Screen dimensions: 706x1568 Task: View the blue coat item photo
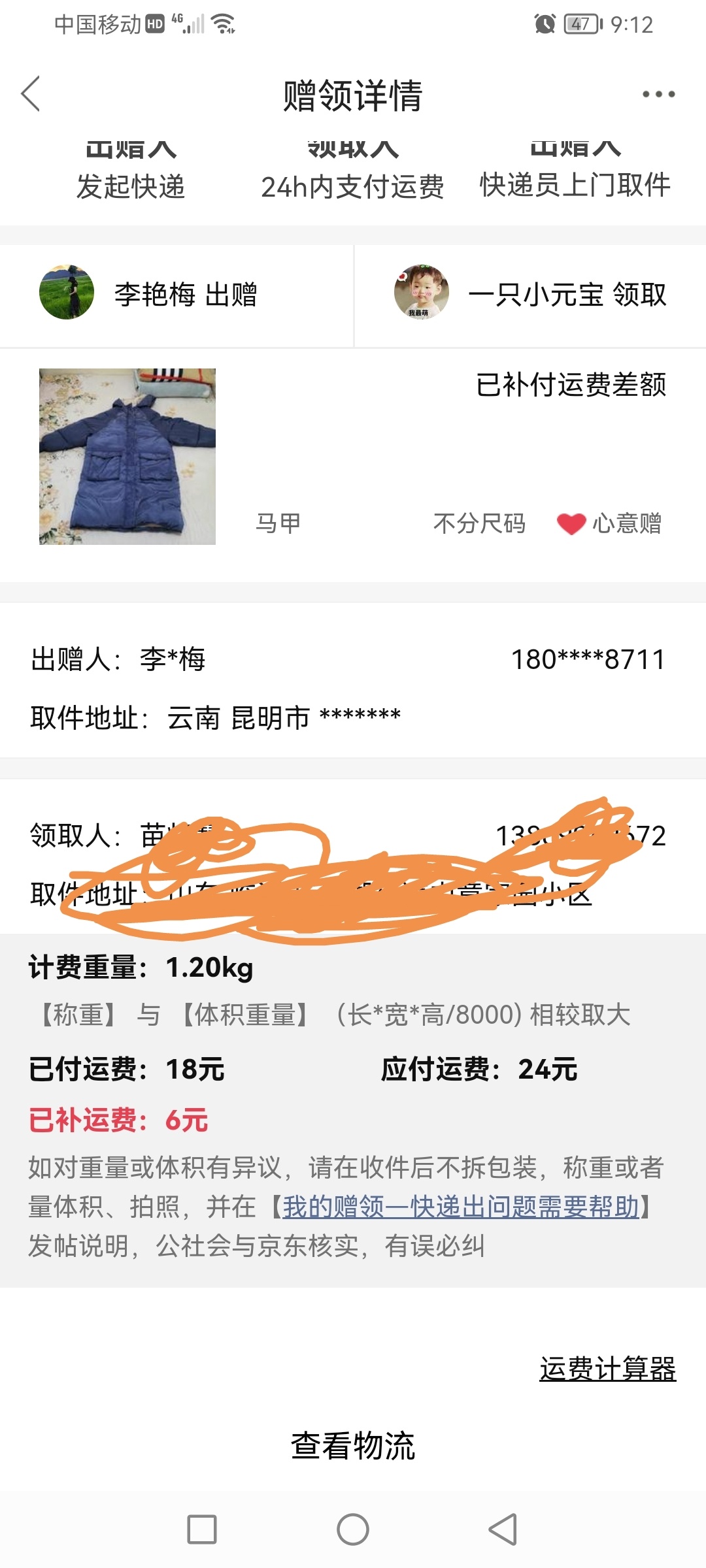pyautogui.click(x=127, y=457)
